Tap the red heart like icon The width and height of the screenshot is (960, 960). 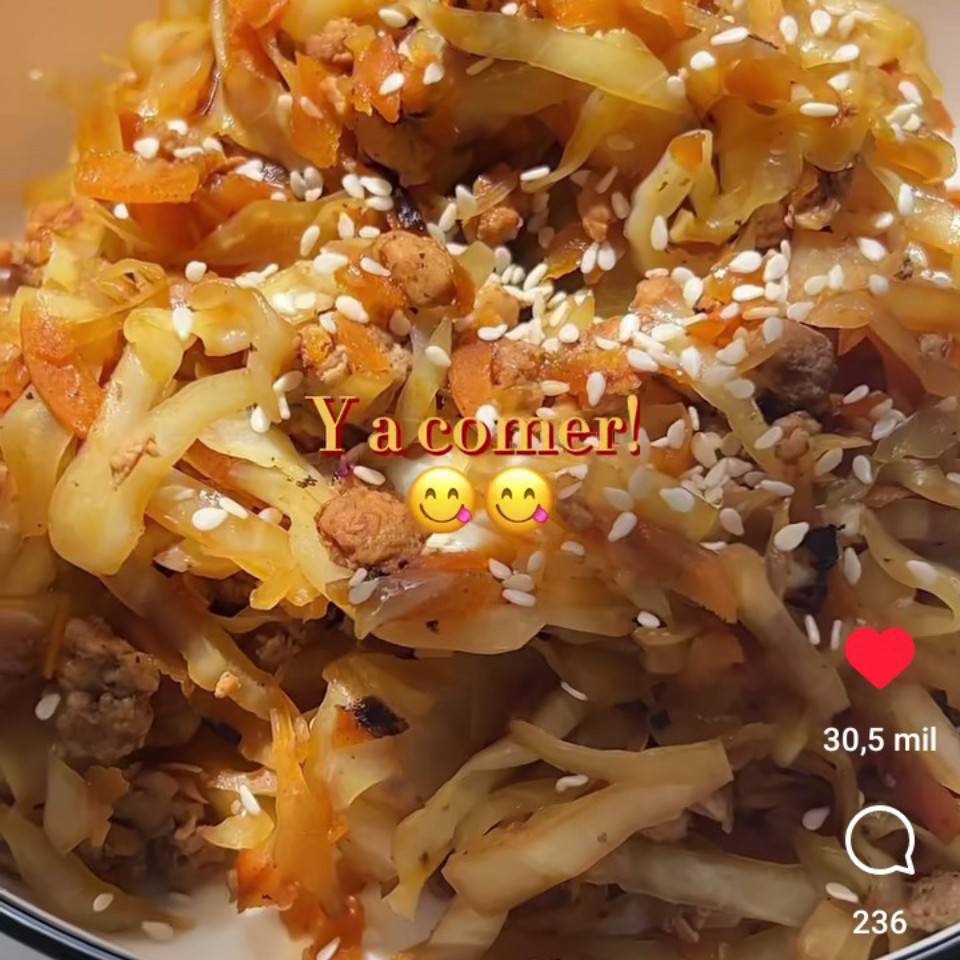pos(879,657)
